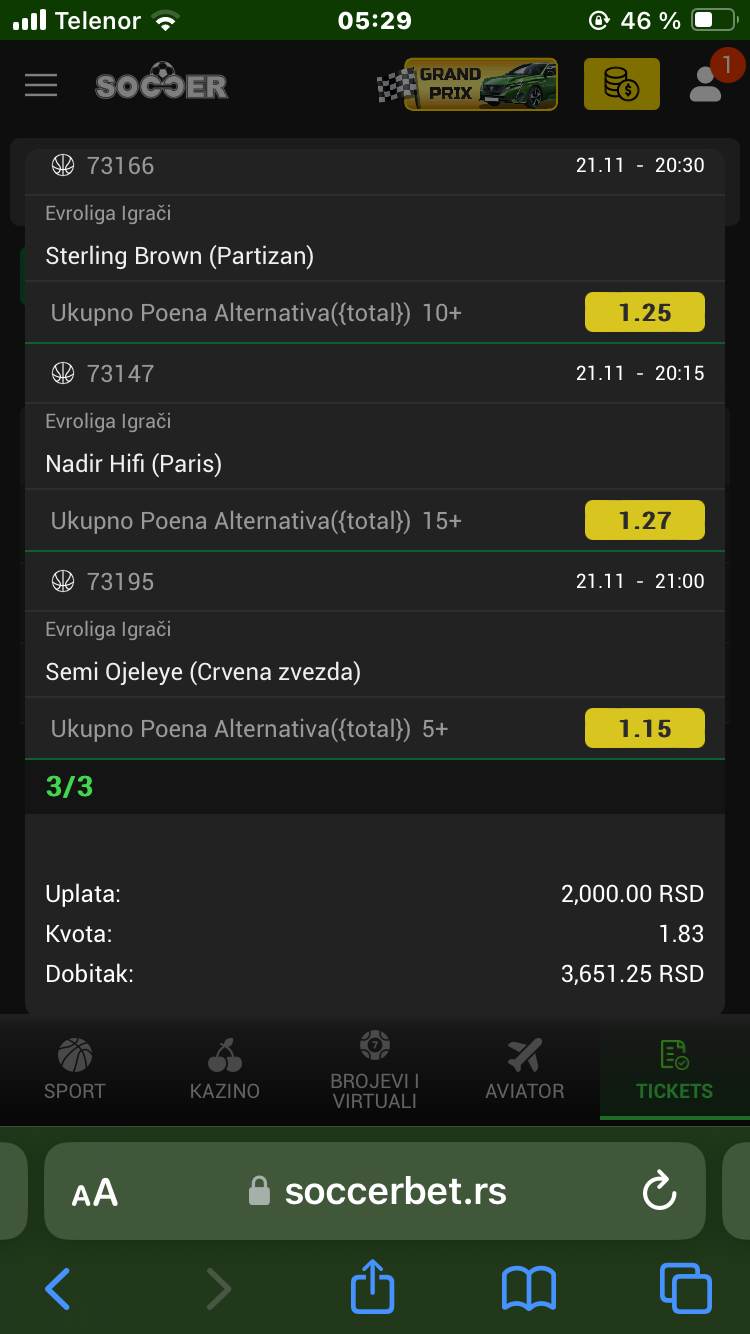Open the coins deposit button
Viewport: 750px width, 1334px height.
tap(621, 84)
